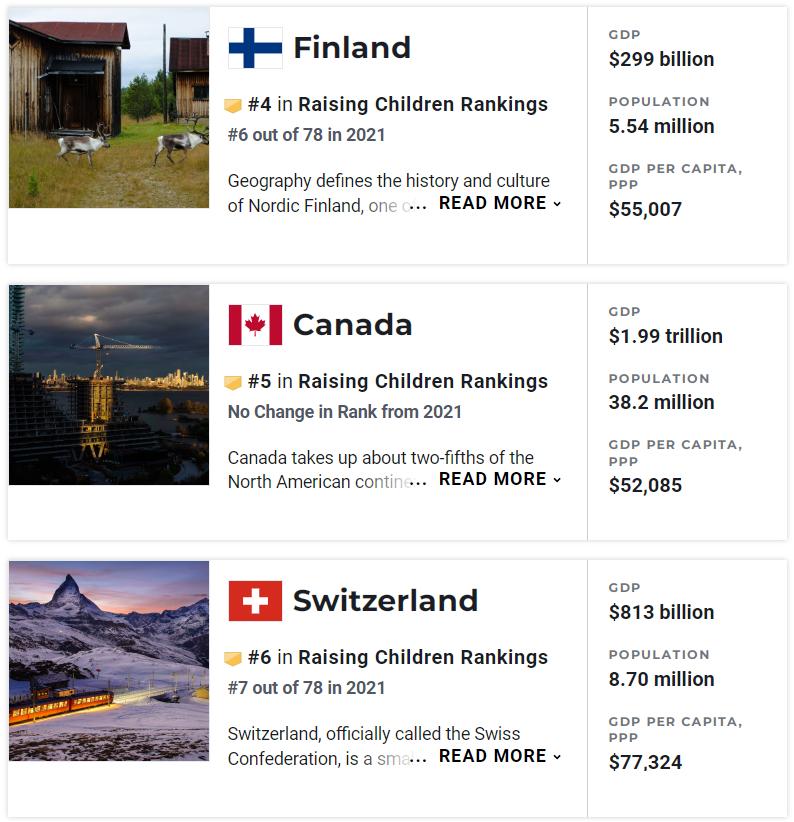The height and width of the screenshot is (822, 794).
Task: Tap the Switzerland mountain photo tile
Action: [x=109, y=661]
